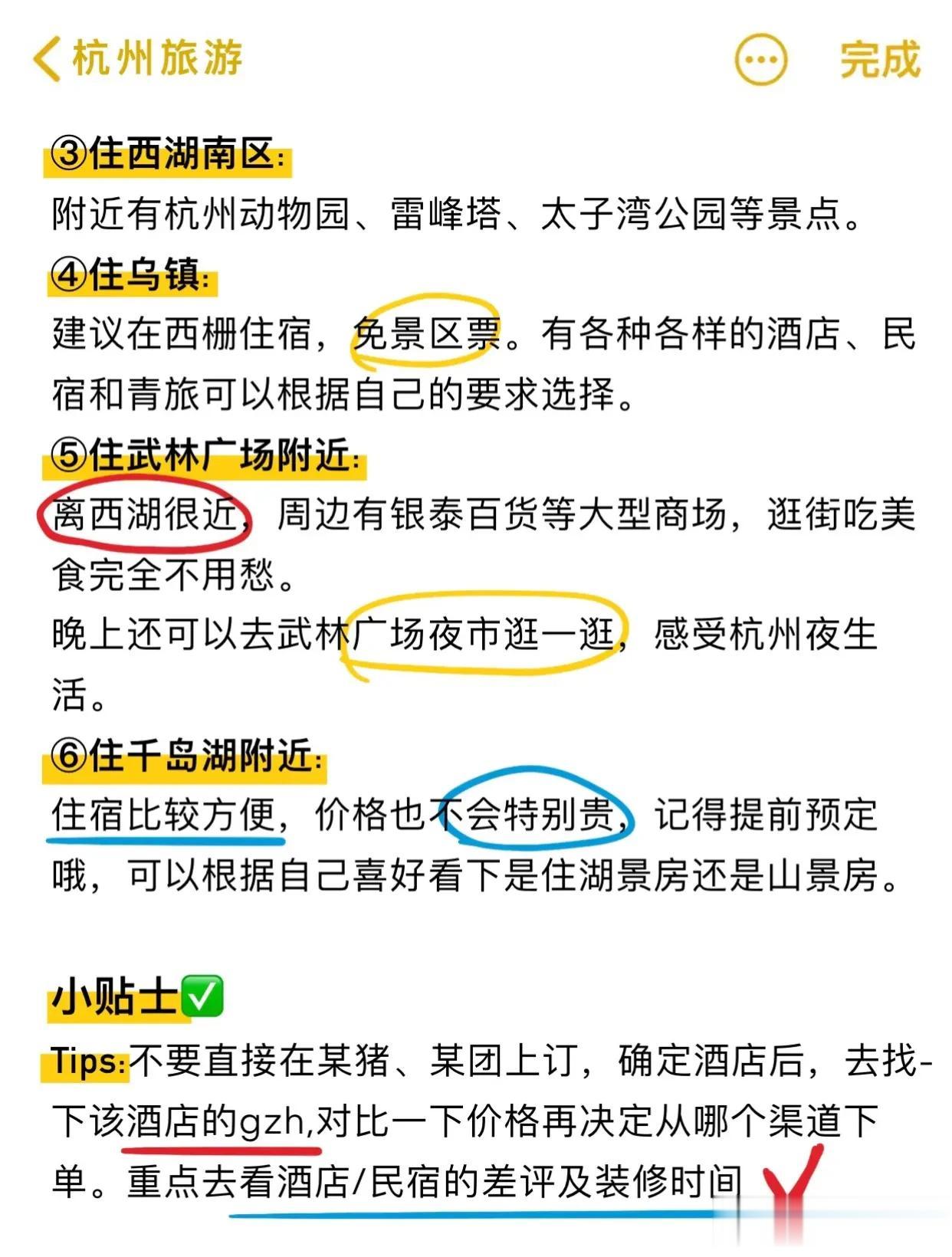Tap 完成 to finish editing
Image resolution: width=952 pixels, height=1257 pixels.
click(879, 60)
